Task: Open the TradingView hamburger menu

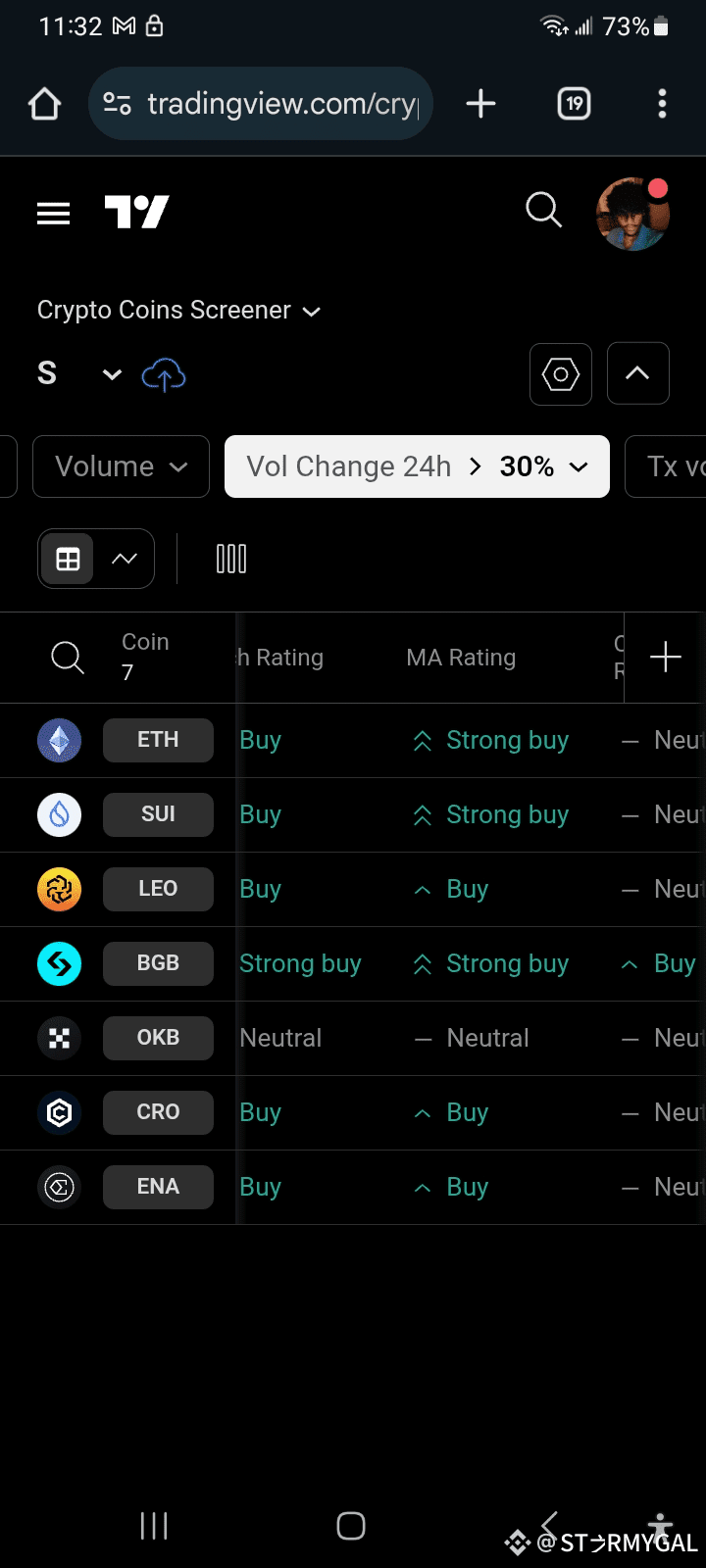Action: coord(54,213)
